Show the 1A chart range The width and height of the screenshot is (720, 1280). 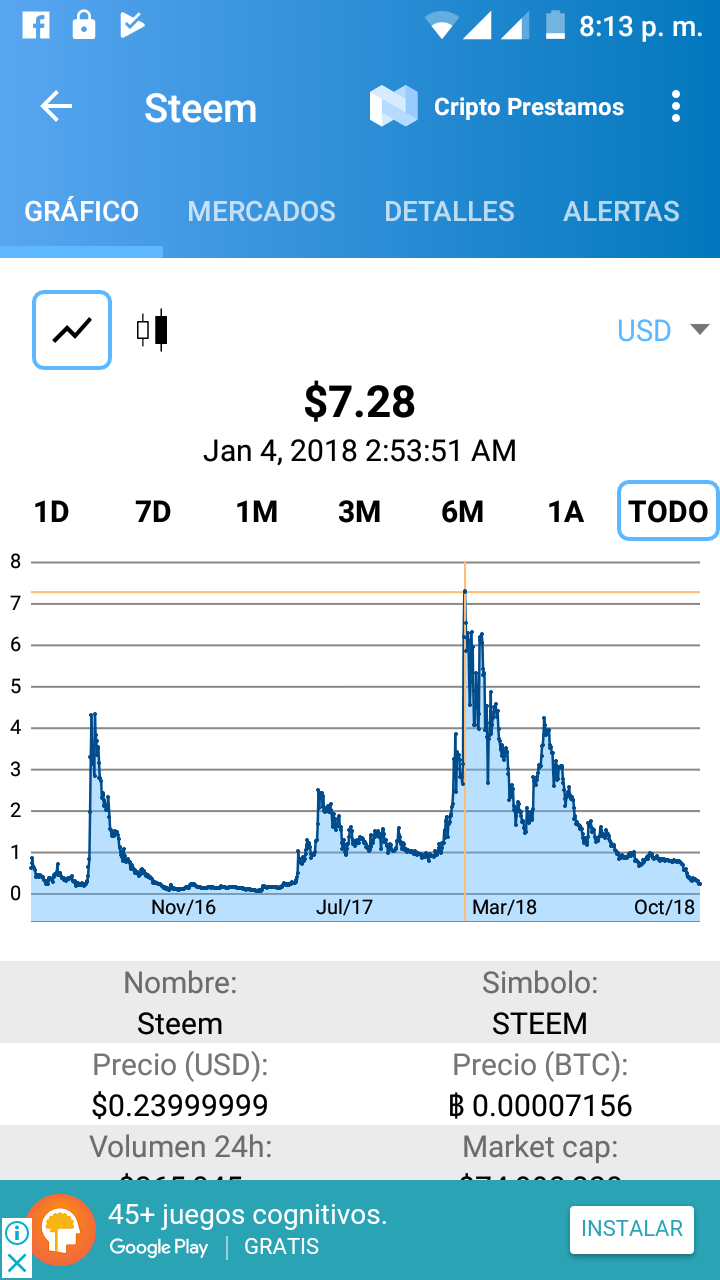coord(565,512)
